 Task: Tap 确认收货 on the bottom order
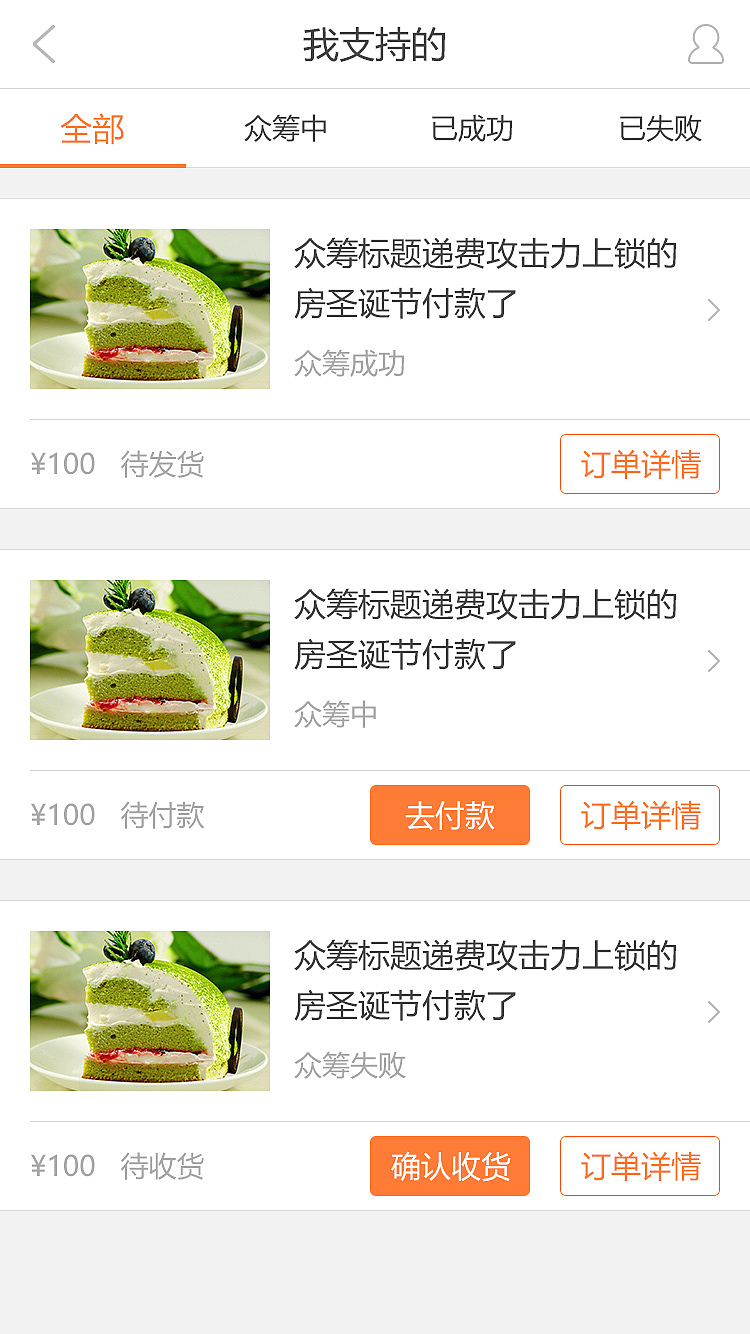pyautogui.click(x=449, y=1166)
